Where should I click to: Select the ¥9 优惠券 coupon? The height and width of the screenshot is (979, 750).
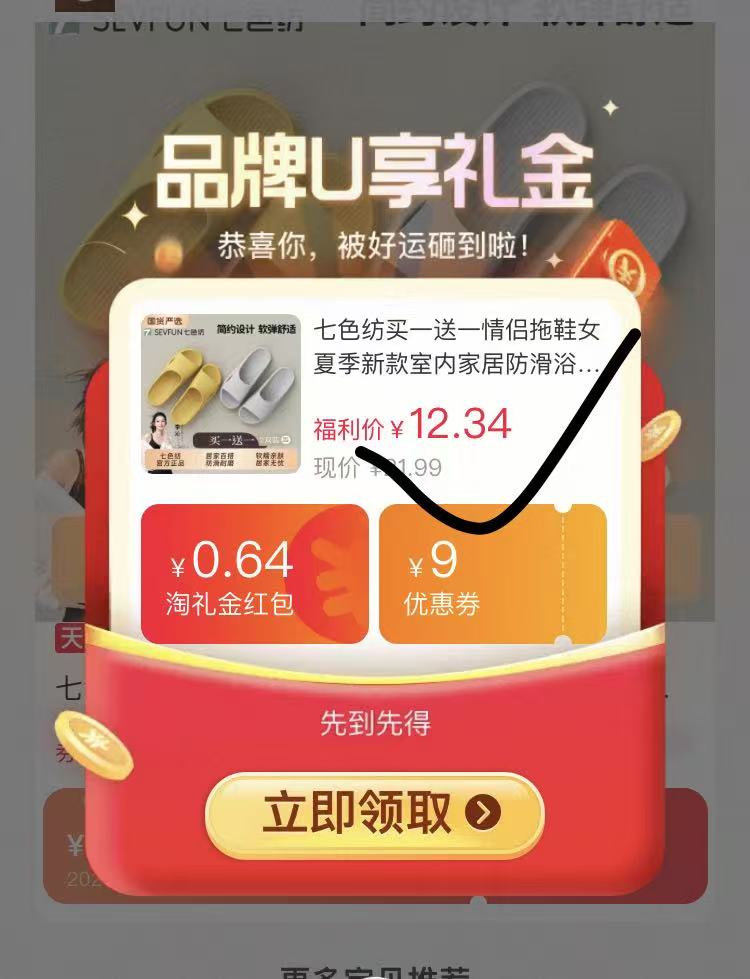tap(492, 574)
